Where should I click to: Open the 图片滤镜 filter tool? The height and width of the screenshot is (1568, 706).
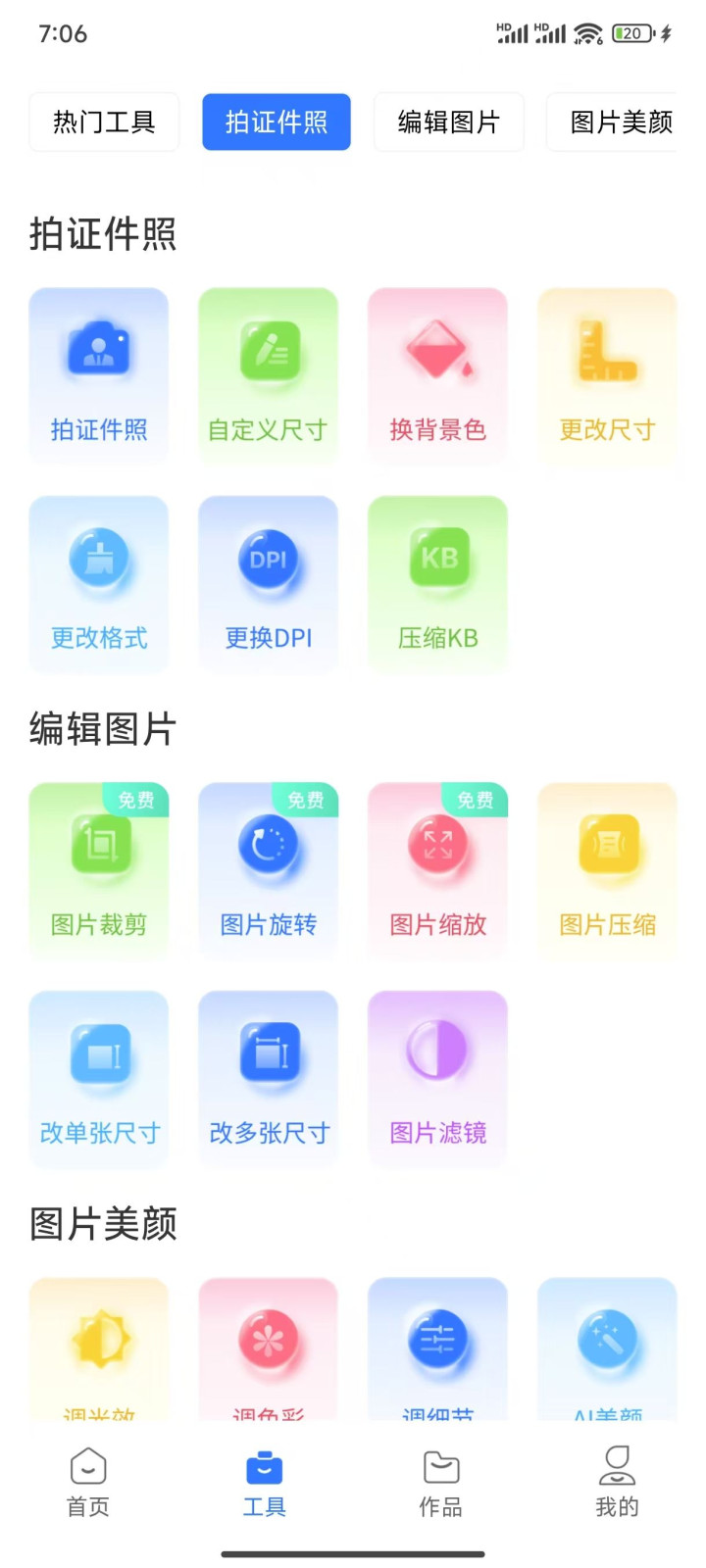click(x=437, y=1079)
